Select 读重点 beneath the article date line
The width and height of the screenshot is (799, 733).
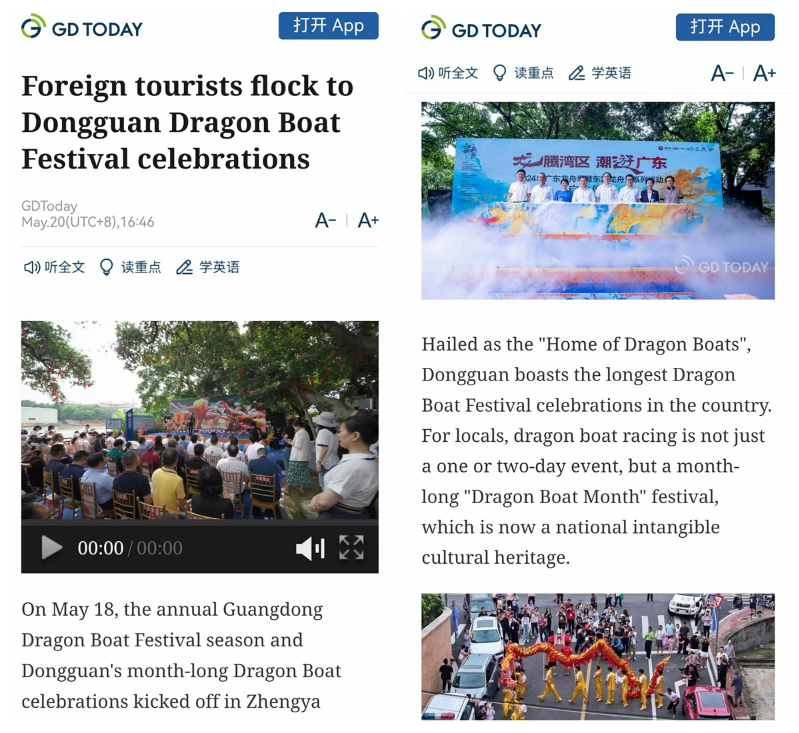point(130,267)
